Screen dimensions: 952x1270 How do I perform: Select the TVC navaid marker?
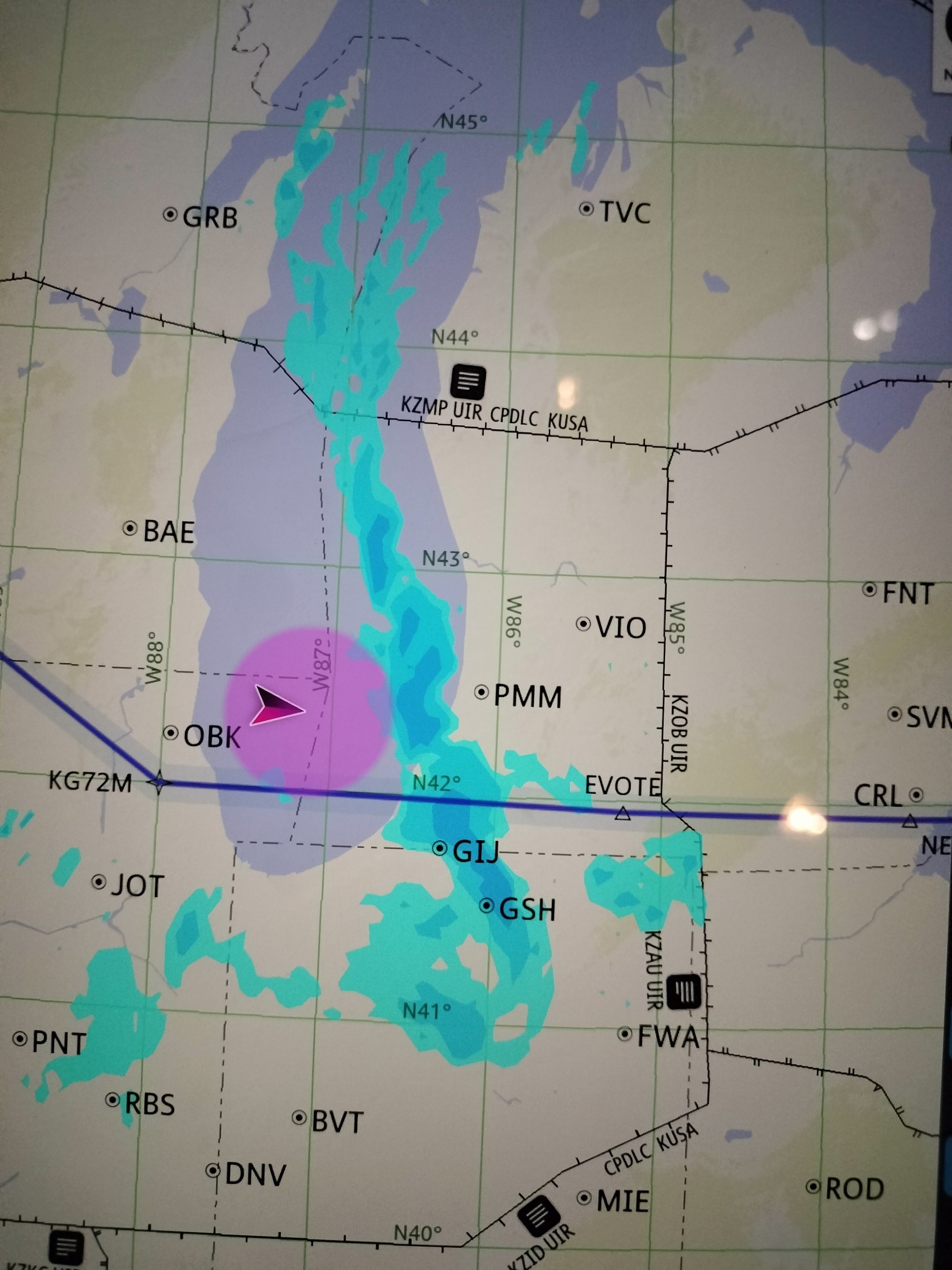tap(586, 208)
